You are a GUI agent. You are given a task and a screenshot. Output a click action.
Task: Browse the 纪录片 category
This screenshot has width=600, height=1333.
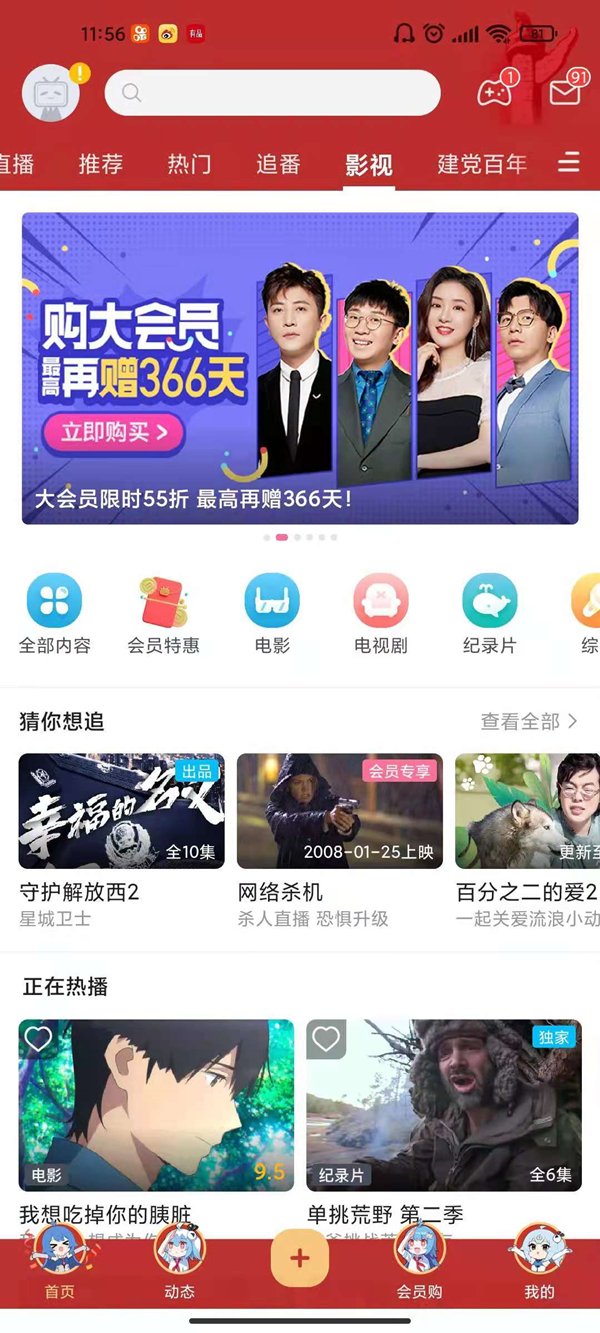489,613
